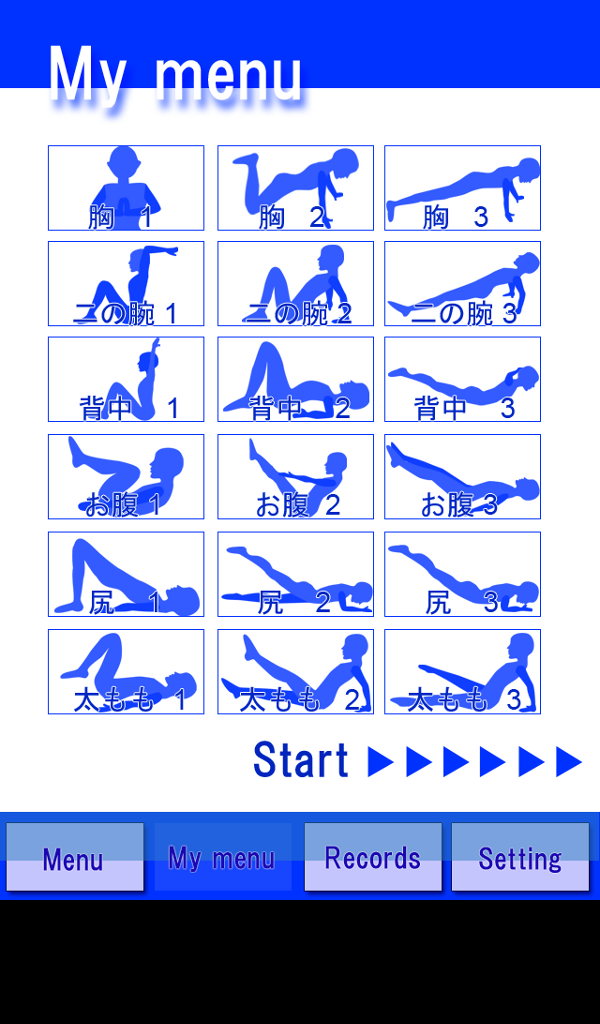Viewport: 600px width, 1024px height.
Task: Open the Records tab
Action: point(372,857)
